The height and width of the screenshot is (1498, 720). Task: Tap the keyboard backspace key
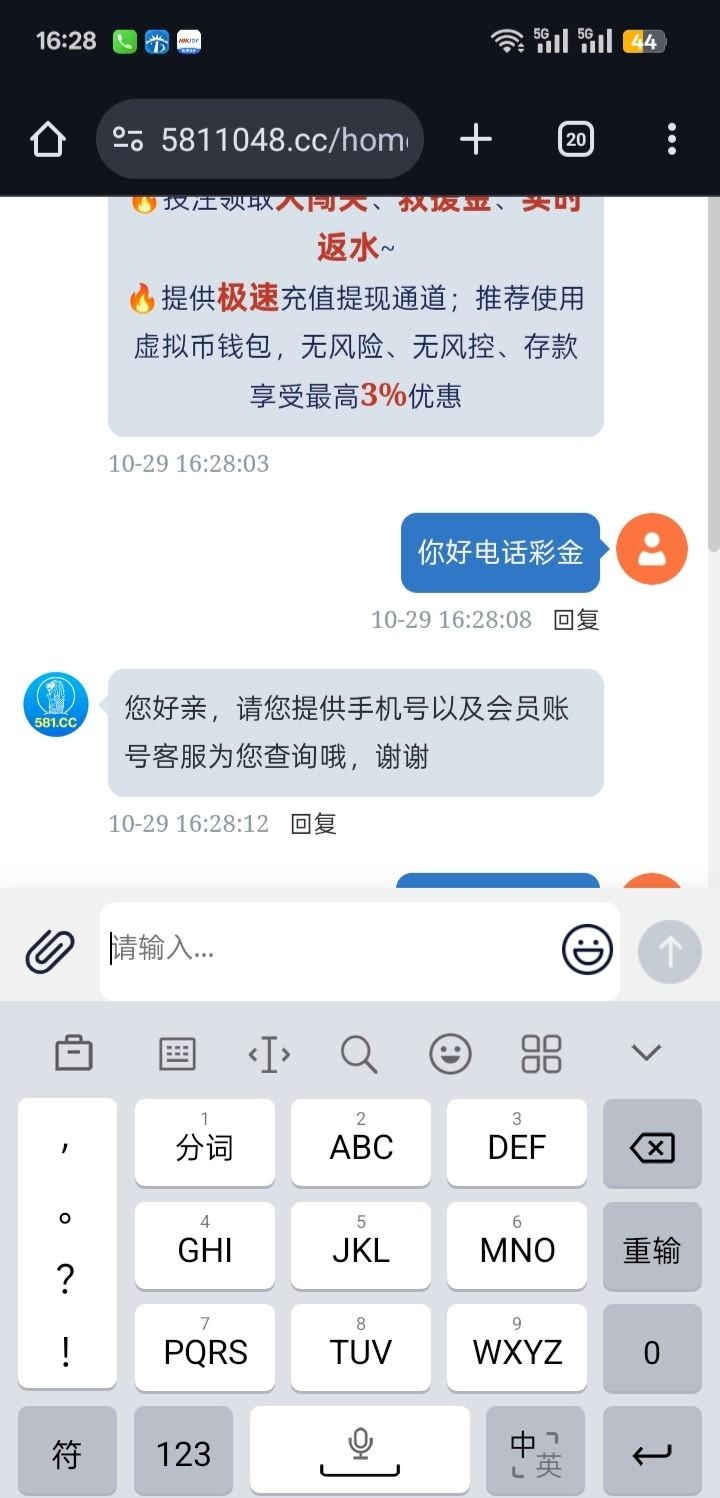(652, 1147)
